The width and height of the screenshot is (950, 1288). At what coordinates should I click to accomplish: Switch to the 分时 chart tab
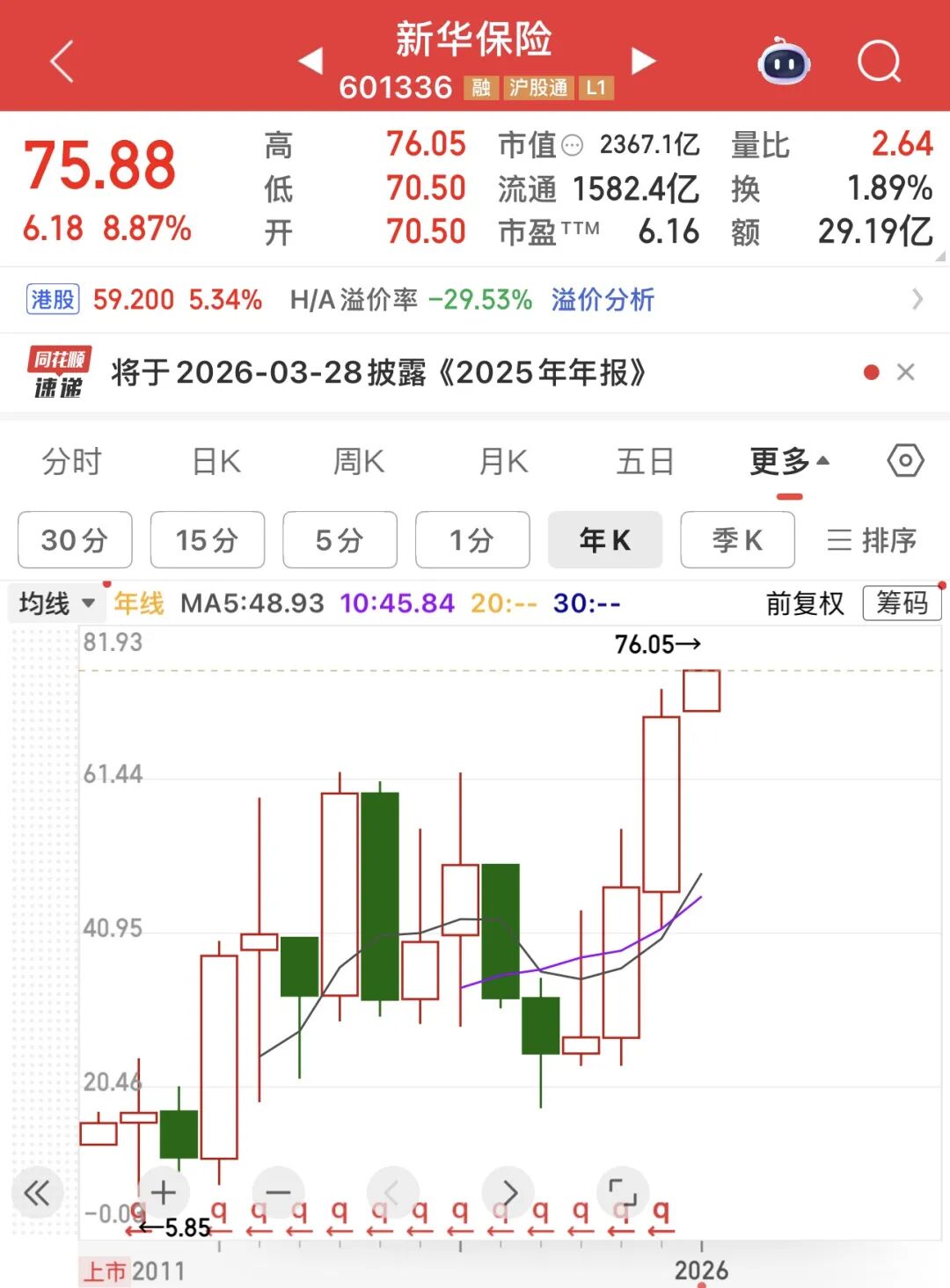point(72,461)
